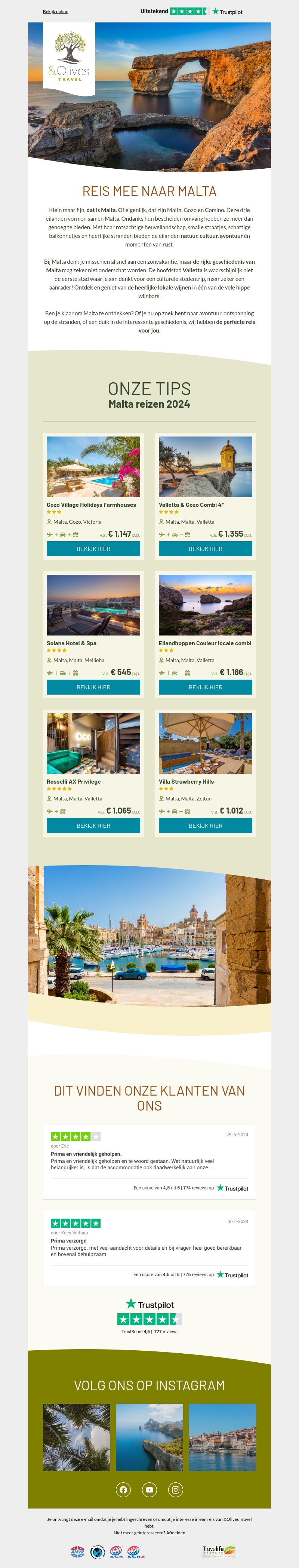Viewport: 299px width, 1568px height.
Task: Tap Bekijk Hier for Gozo Village Holidays Farmhouses
Action: [93, 549]
